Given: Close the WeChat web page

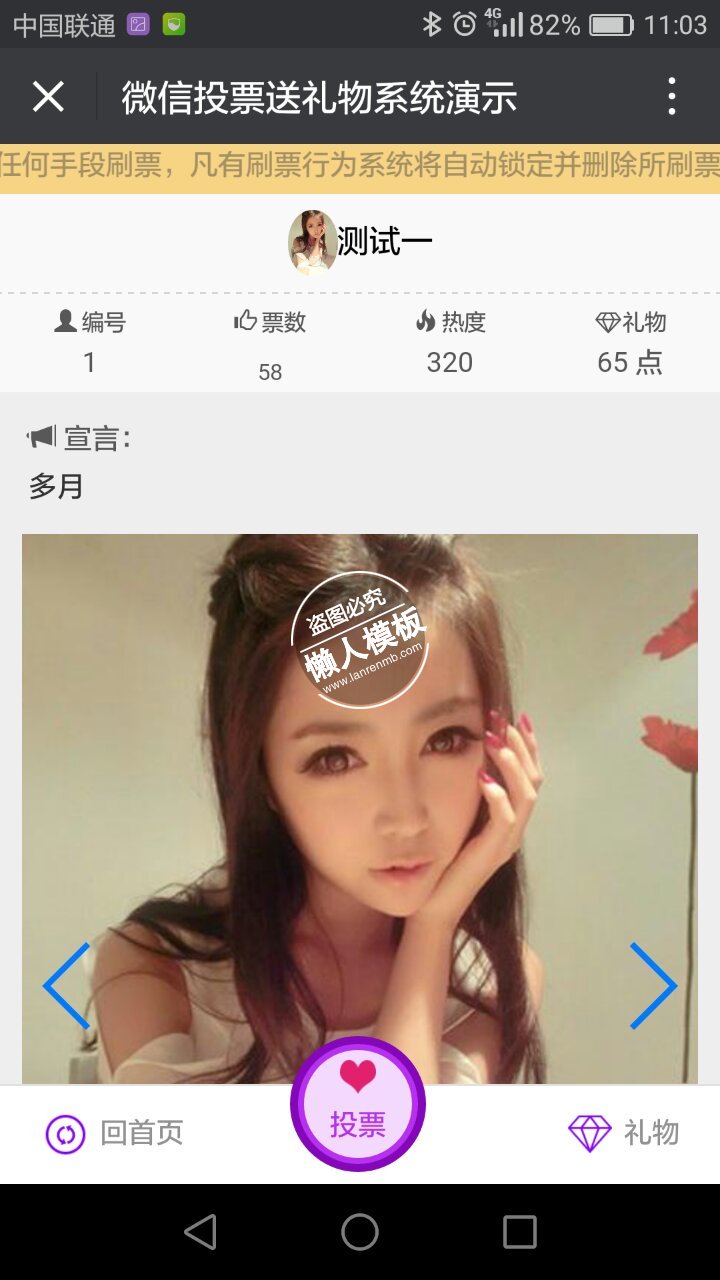Looking at the screenshot, I should click(48, 97).
